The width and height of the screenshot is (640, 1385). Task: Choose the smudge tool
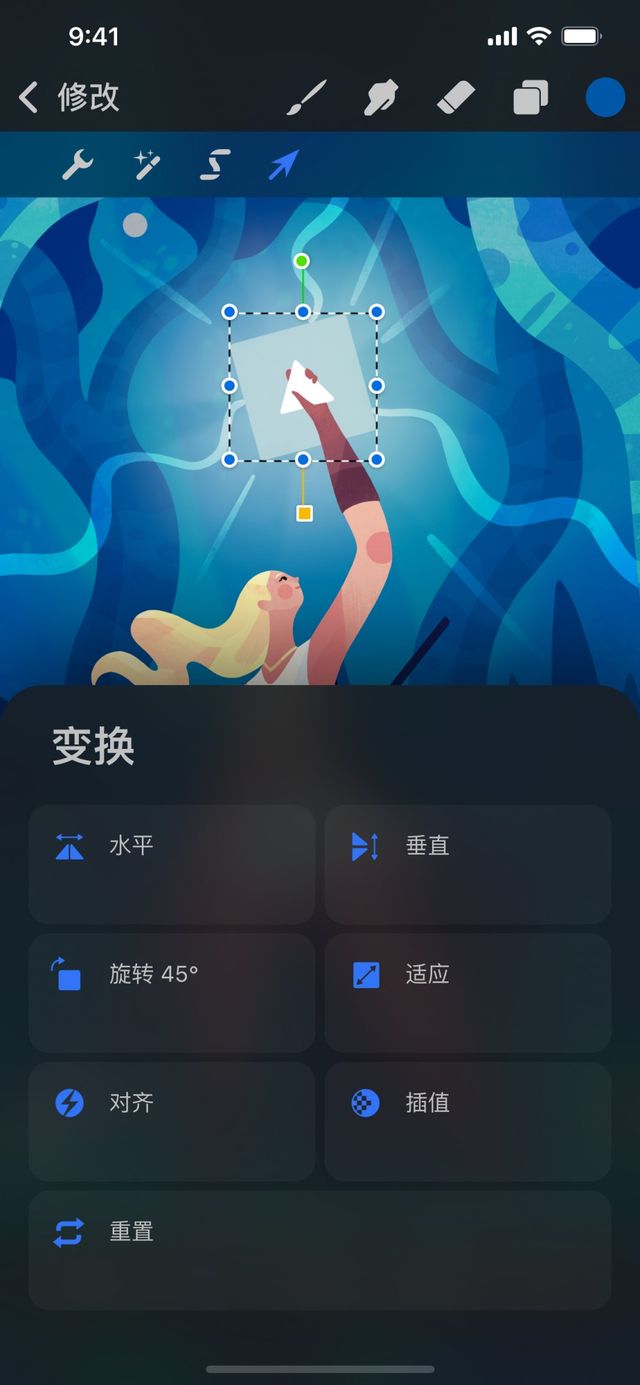(382, 98)
